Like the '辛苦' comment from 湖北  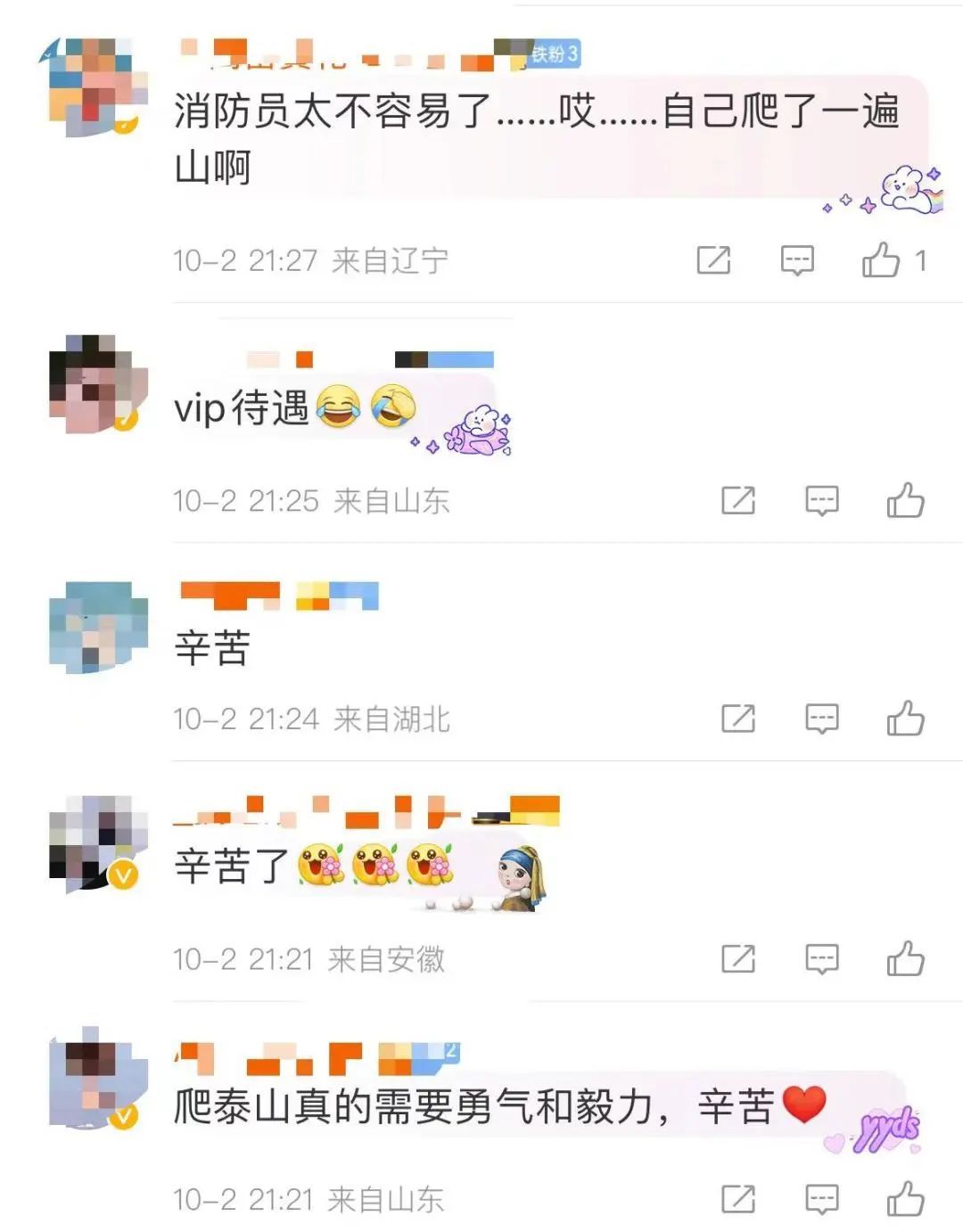(x=905, y=719)
